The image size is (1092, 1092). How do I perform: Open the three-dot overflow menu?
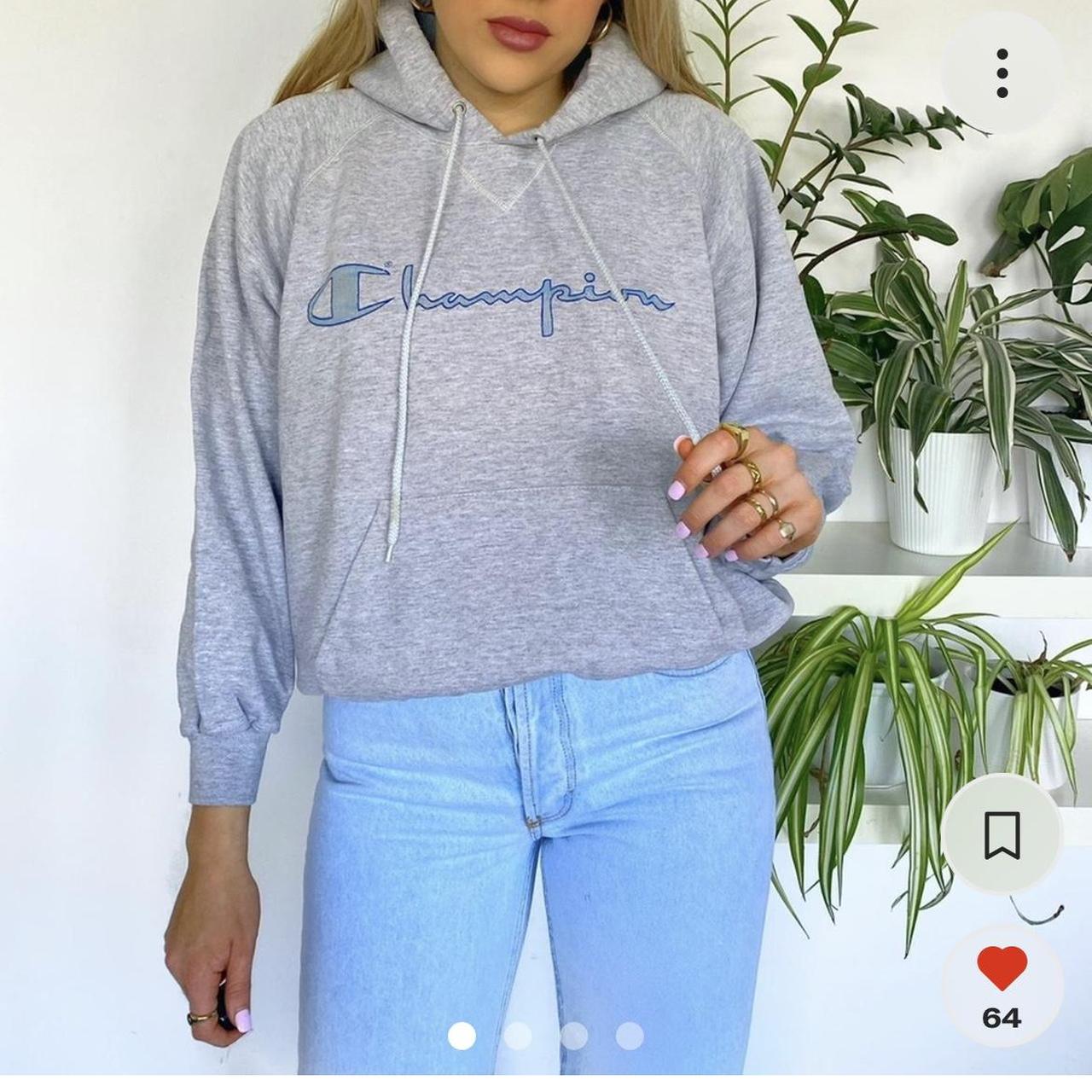point(1002,73)
